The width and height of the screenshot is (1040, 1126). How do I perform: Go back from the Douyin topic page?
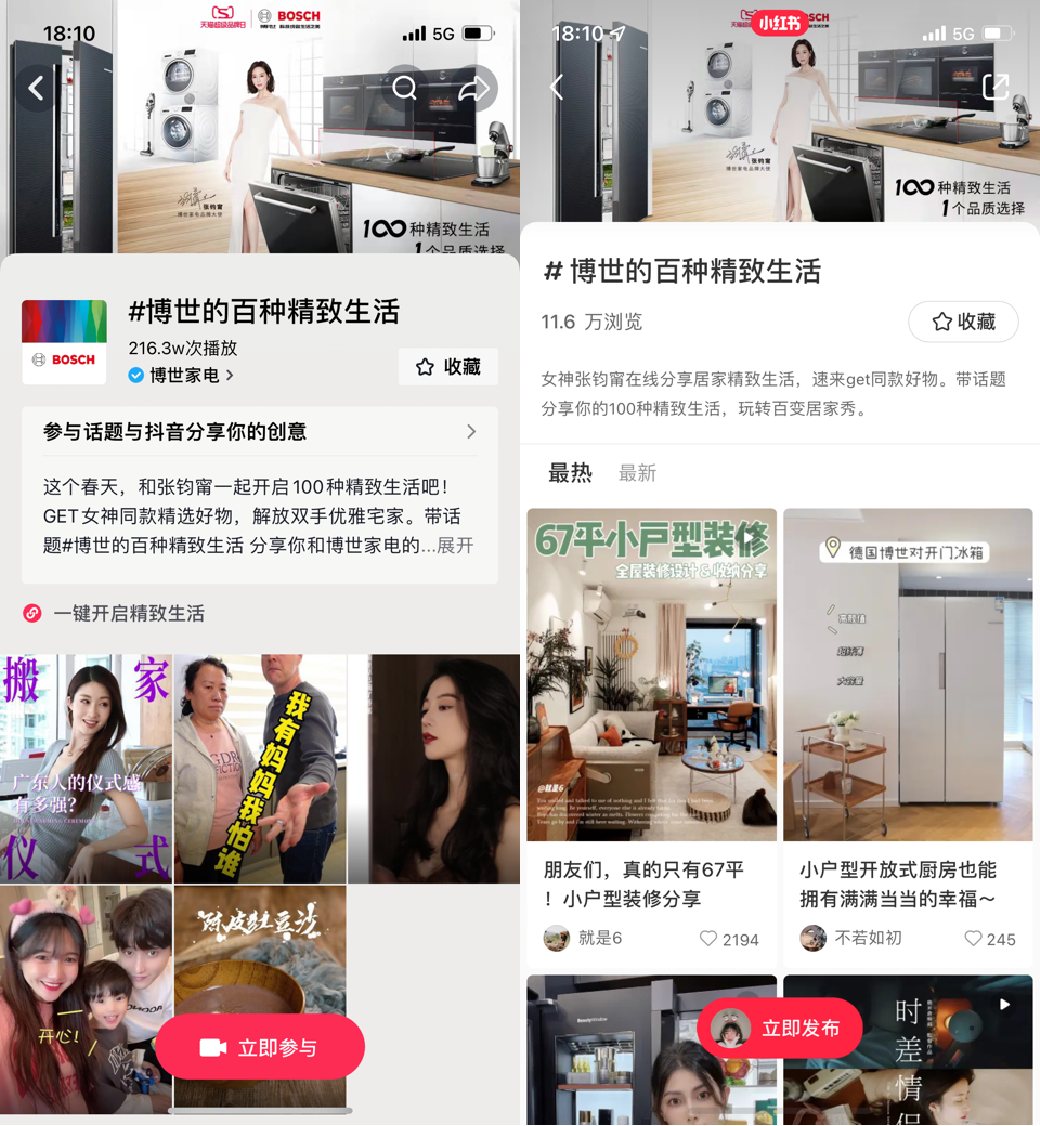(x=36, y=88)
